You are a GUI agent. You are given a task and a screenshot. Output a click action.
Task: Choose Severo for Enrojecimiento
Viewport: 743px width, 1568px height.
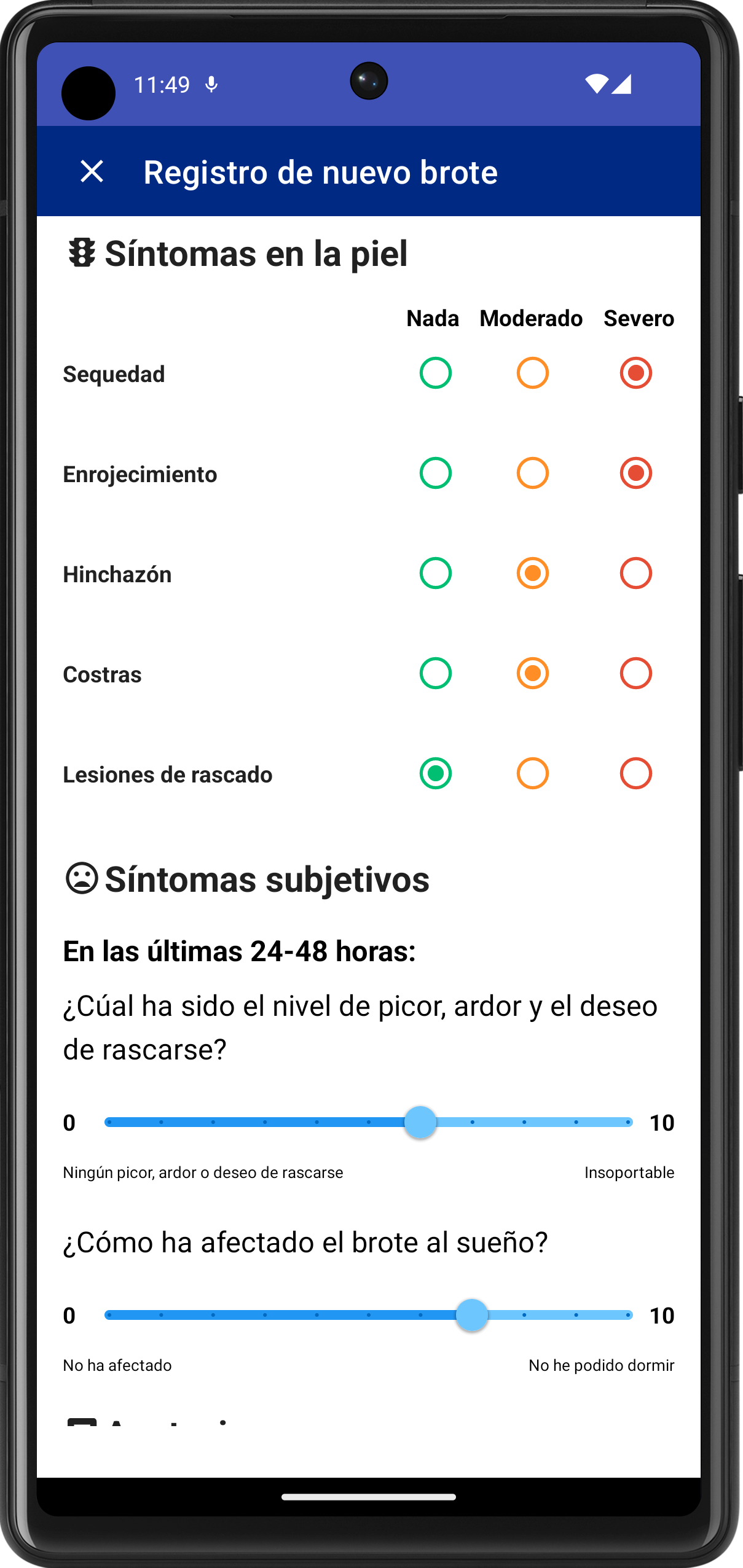click(x=635, y=473)
